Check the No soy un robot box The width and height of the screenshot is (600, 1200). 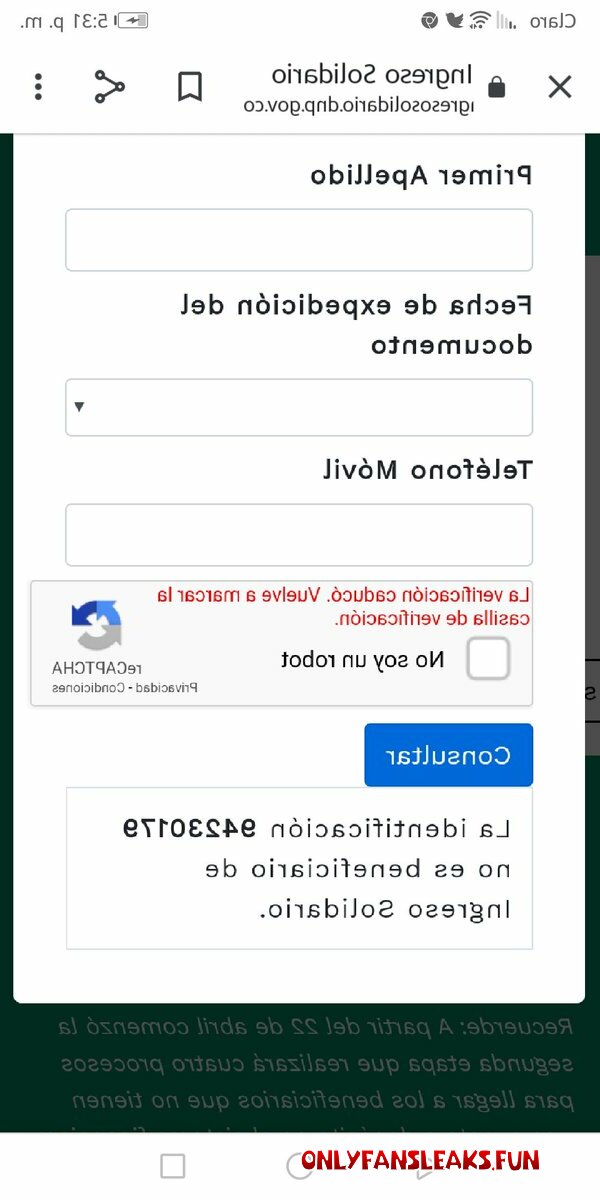click(488, 659)
